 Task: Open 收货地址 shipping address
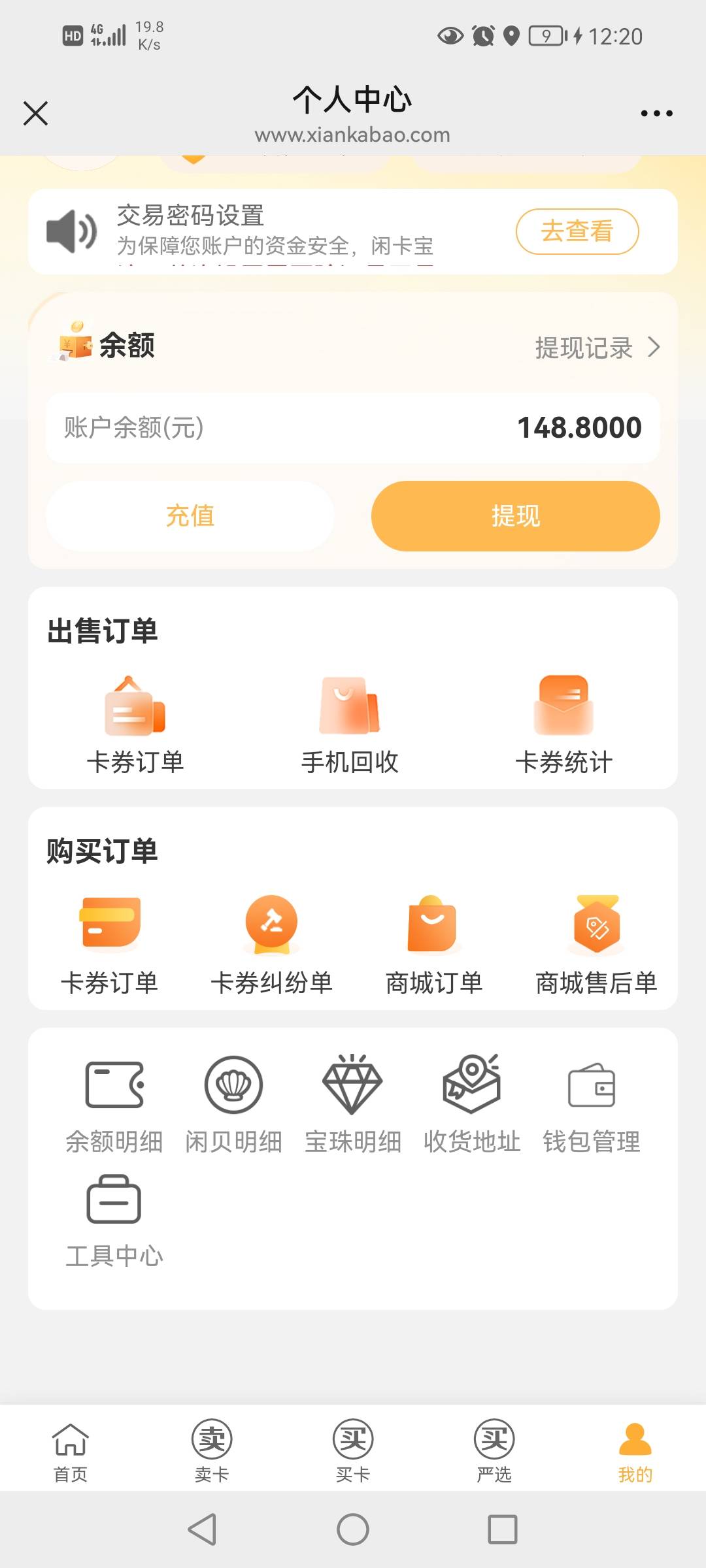tap(472, 1104)
